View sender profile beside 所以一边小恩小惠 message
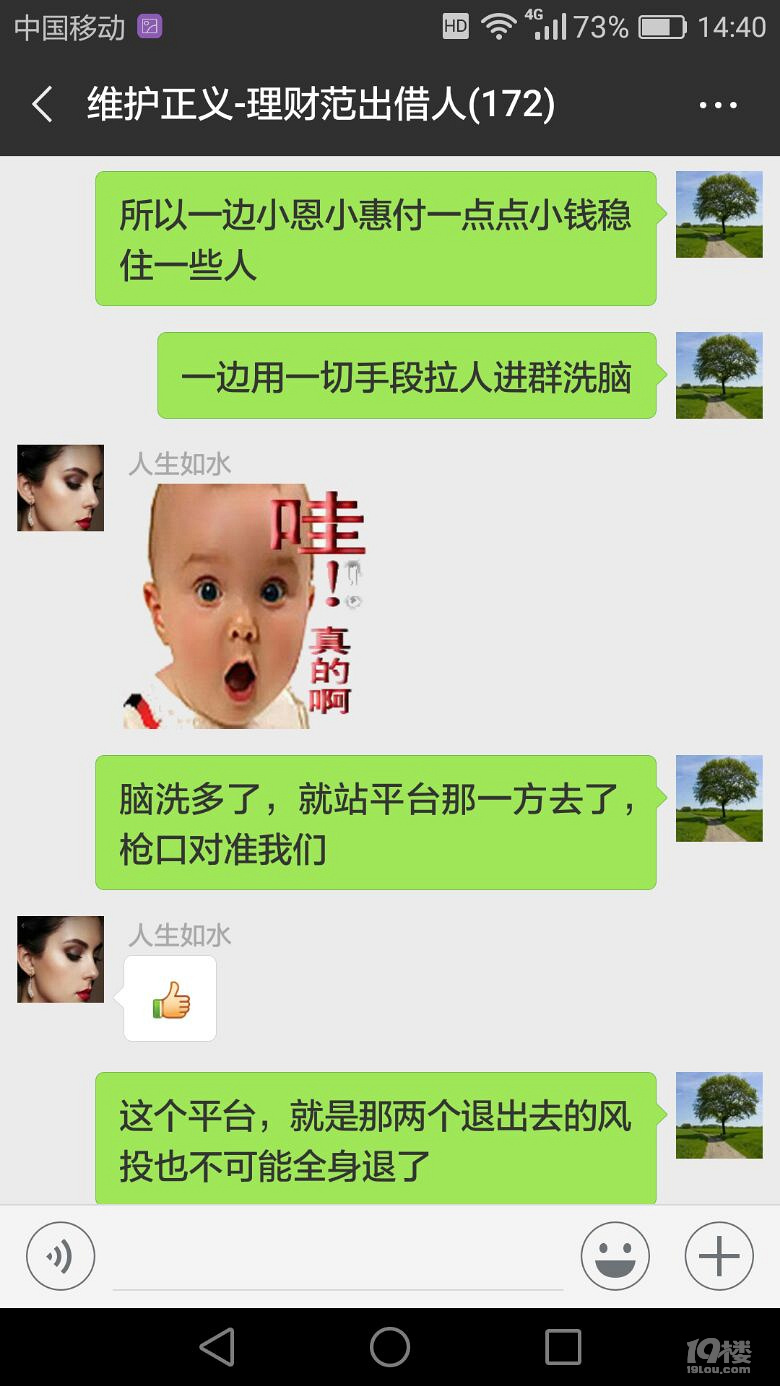Viewport: 780px width, 1386px height. click(x=719, y=214)
